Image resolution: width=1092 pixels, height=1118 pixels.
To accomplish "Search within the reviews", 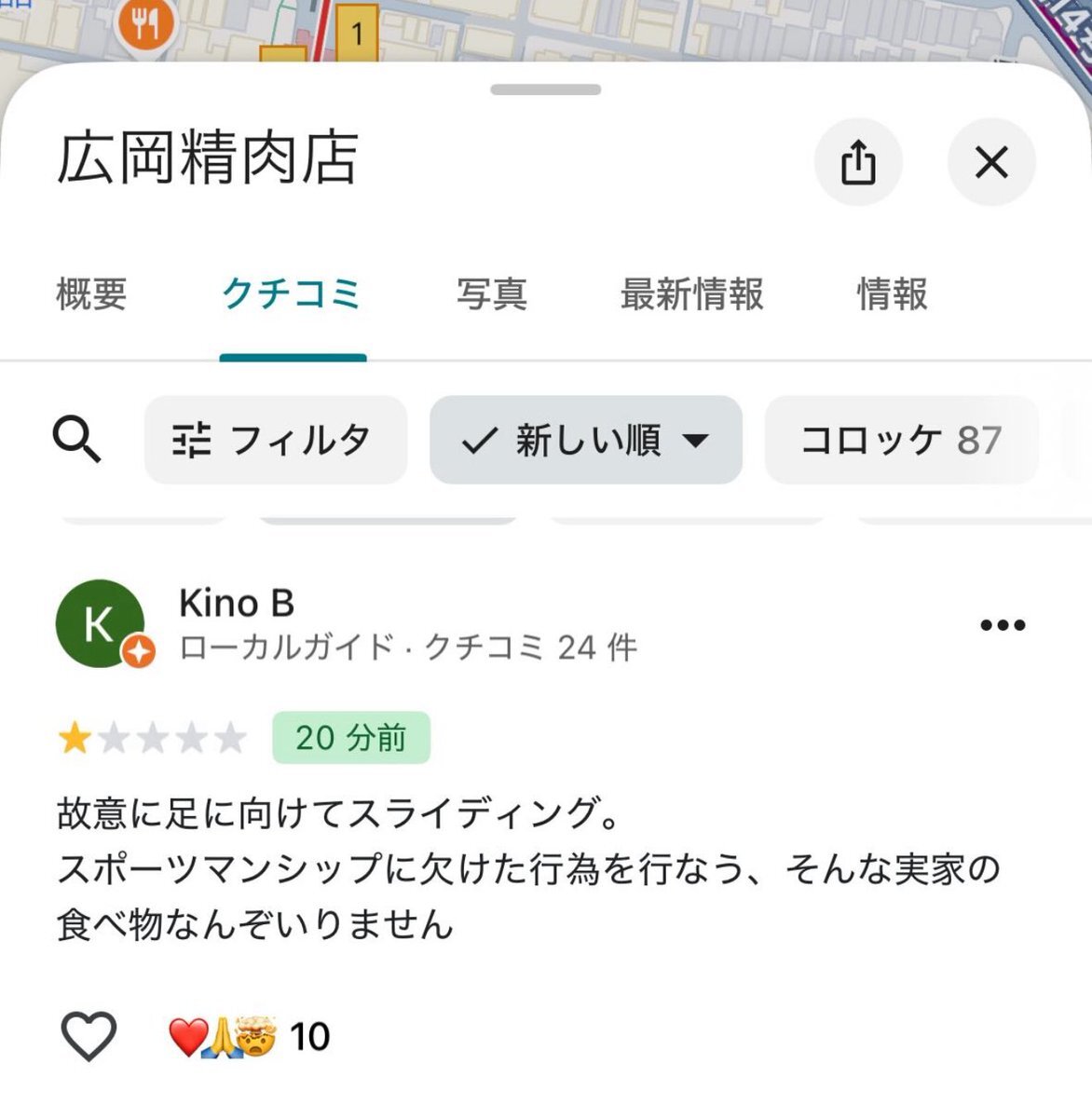I will [x=76, y=440].
